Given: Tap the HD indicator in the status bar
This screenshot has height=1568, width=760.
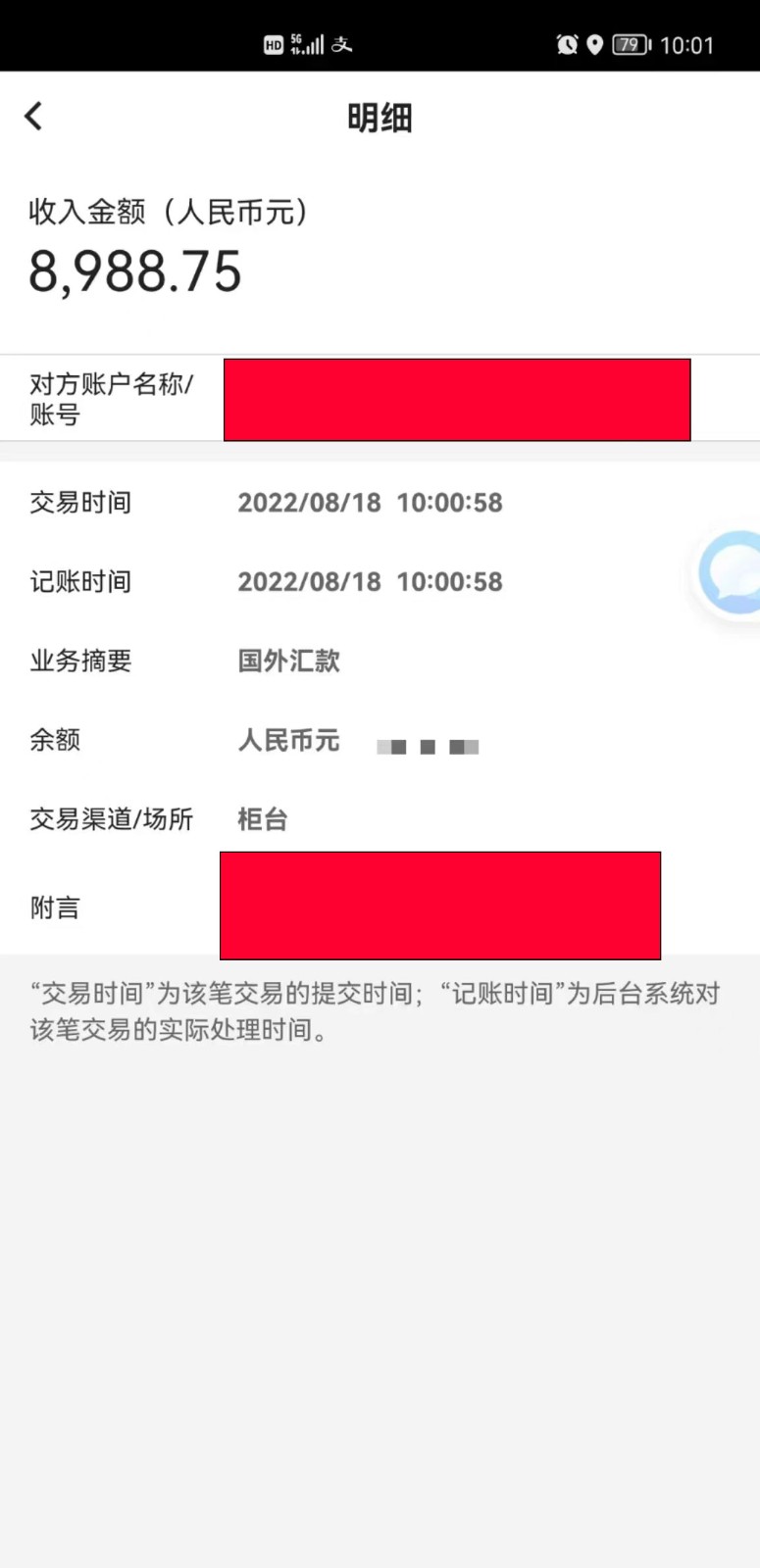Looking at the screenshot, I should pos(274,44).
